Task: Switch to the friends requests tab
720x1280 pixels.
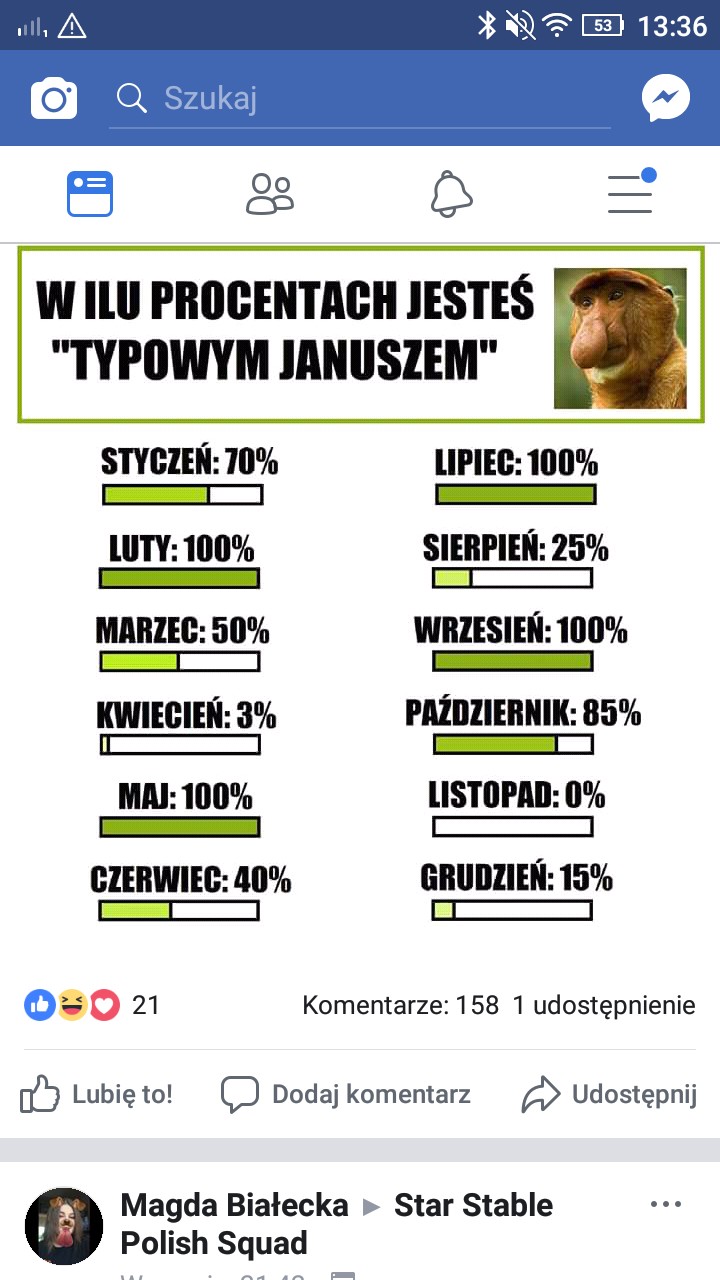Action: tap(270, 194)
